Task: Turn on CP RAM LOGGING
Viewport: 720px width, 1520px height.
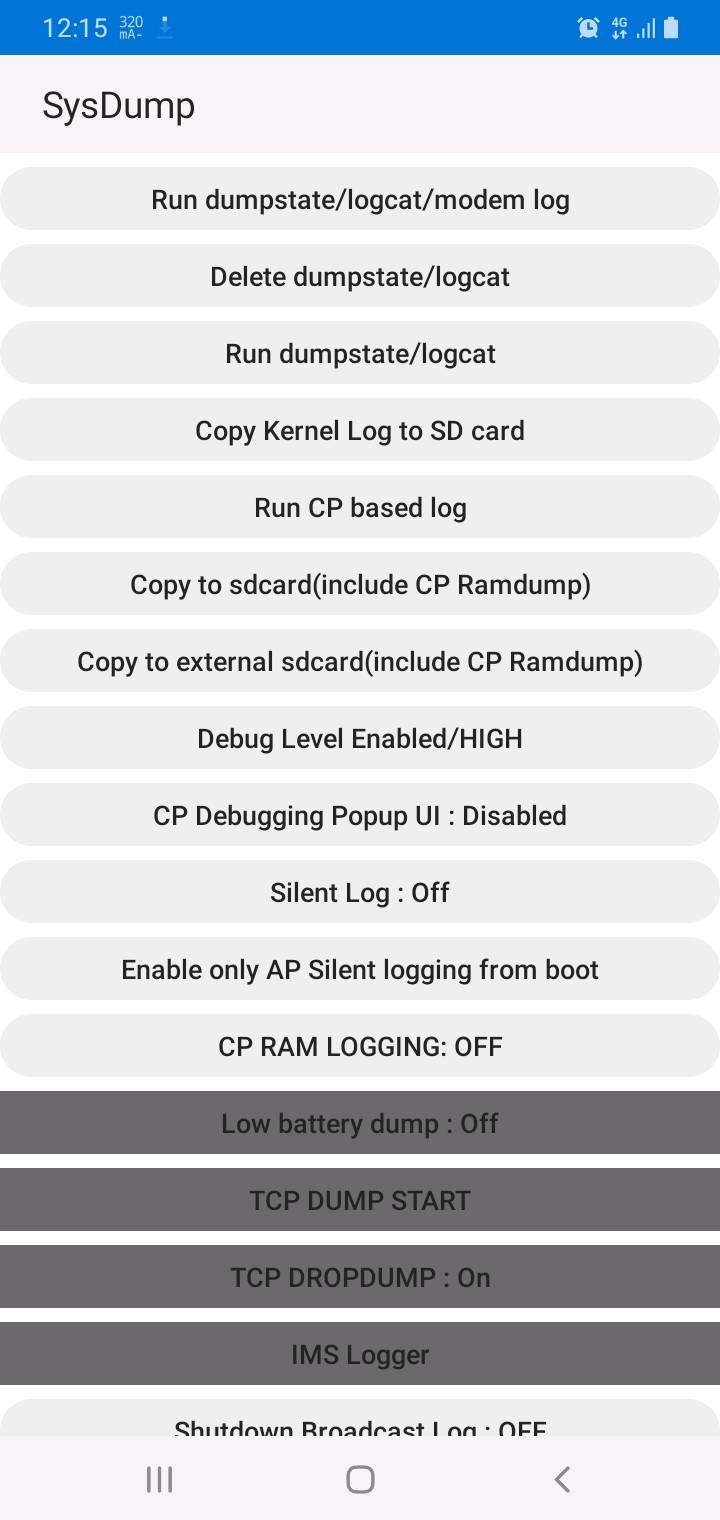Action: [x=360, y=1047]
